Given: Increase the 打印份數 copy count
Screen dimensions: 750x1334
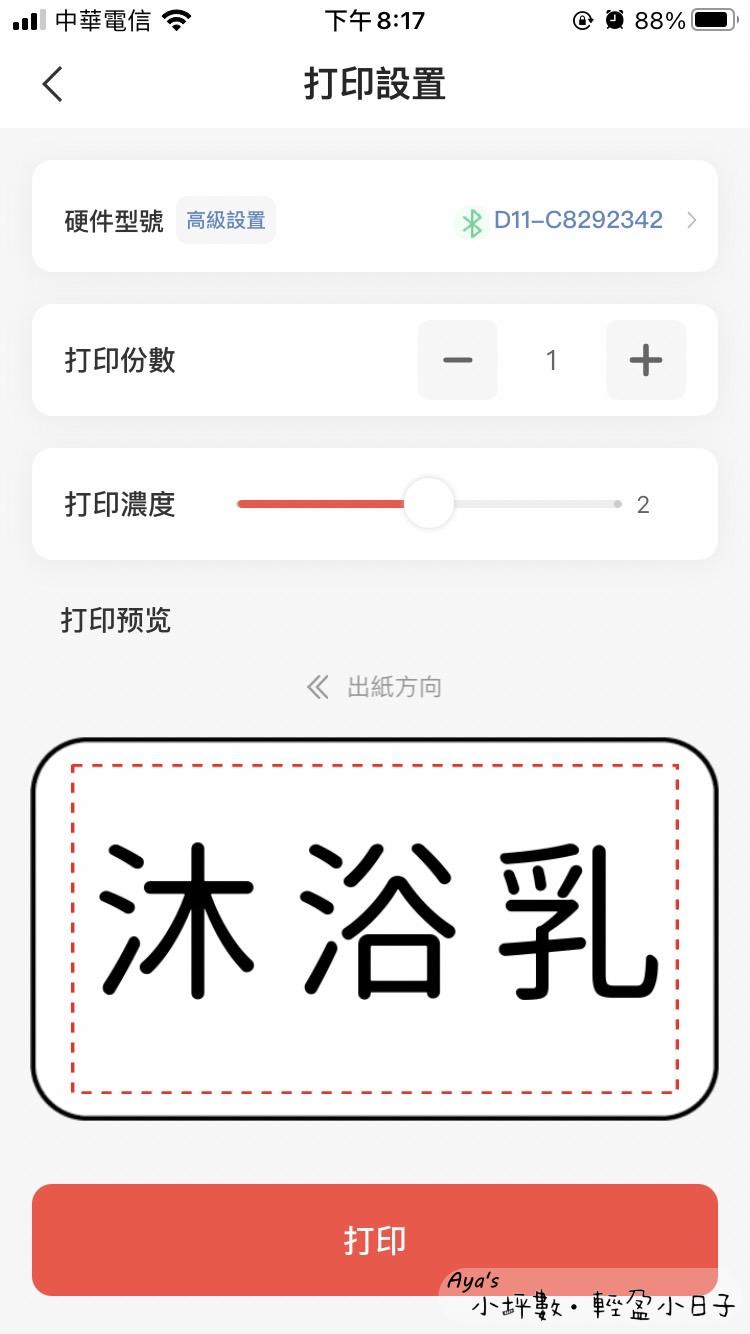Looking at the screenshot, I should coord(645,360).
